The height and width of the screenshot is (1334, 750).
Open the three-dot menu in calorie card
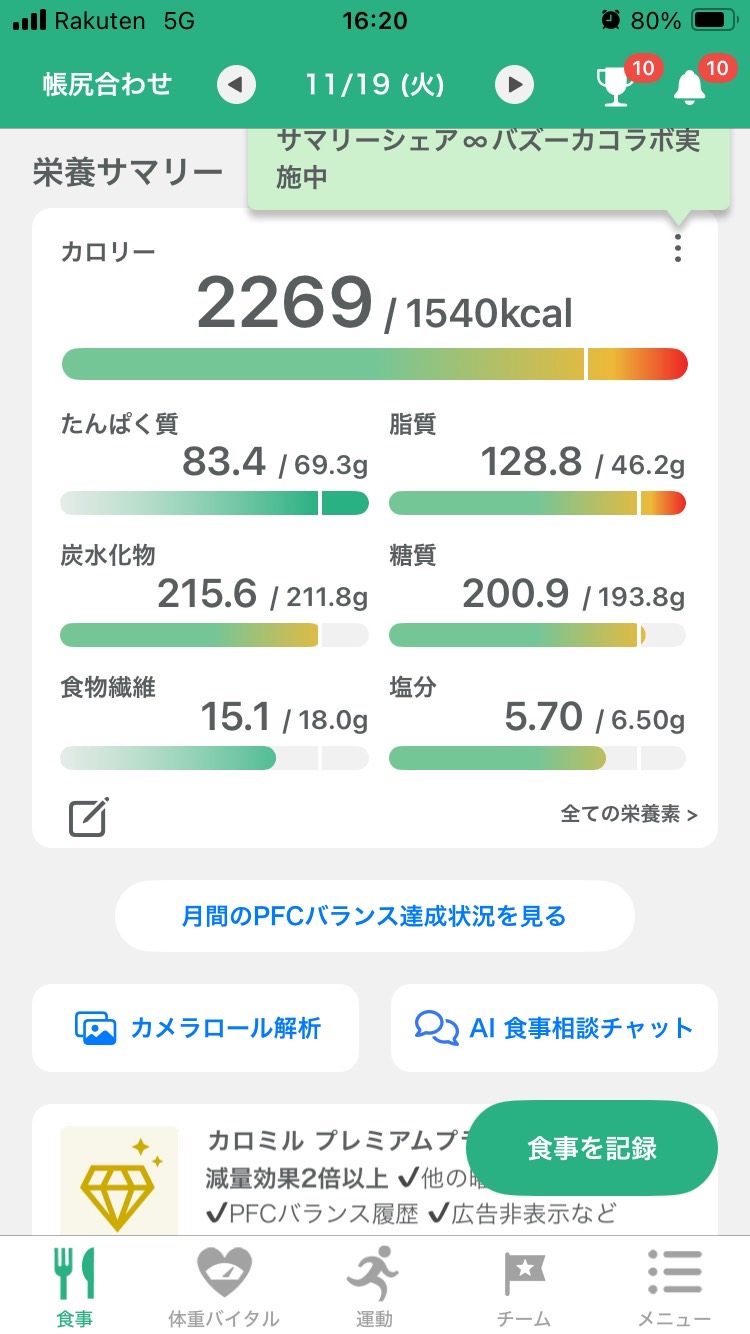[x=678, y=248]
